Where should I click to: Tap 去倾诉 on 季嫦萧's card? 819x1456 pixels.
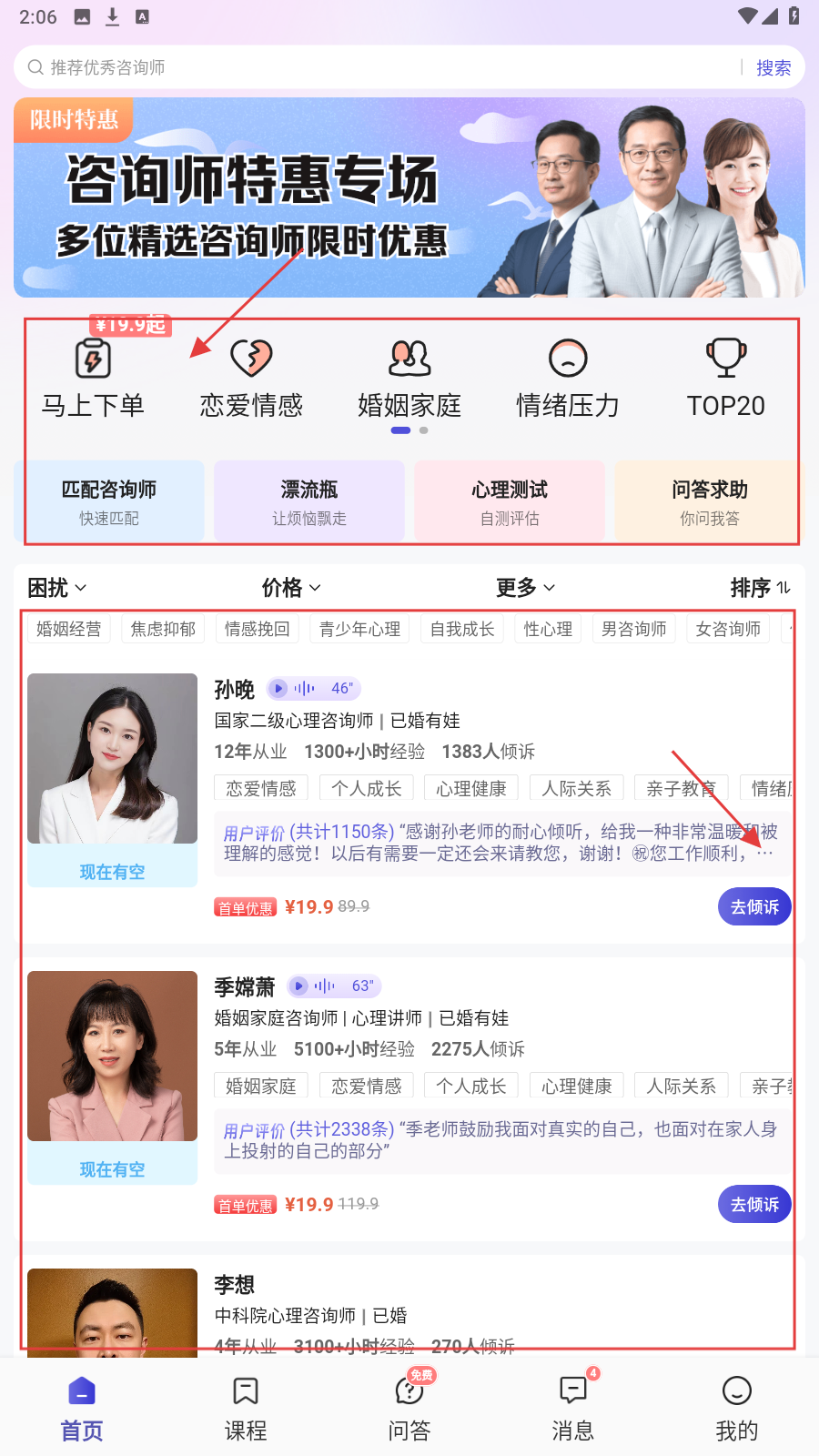coord(754,1204)
